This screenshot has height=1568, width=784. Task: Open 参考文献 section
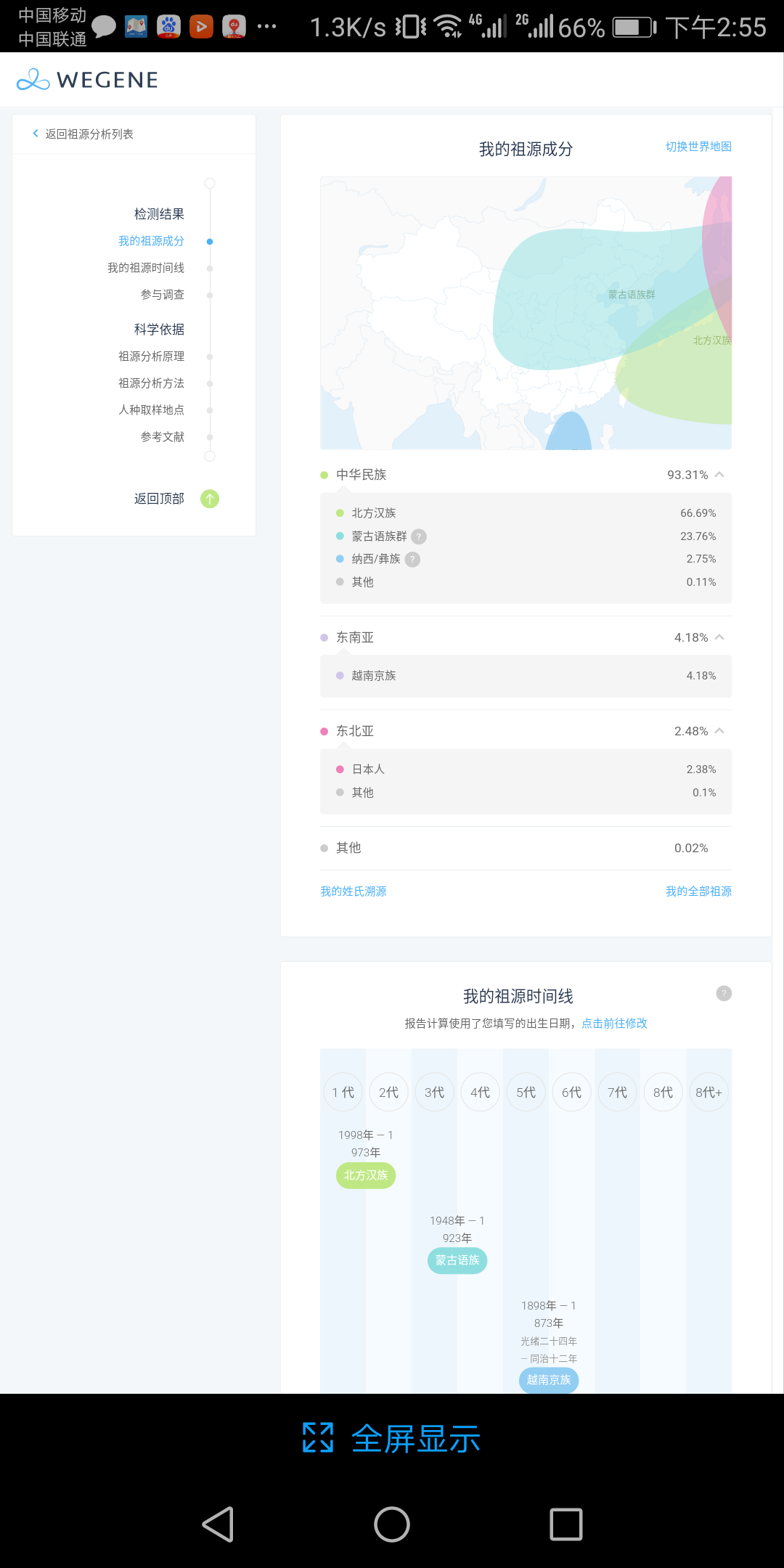coord(163,437)
